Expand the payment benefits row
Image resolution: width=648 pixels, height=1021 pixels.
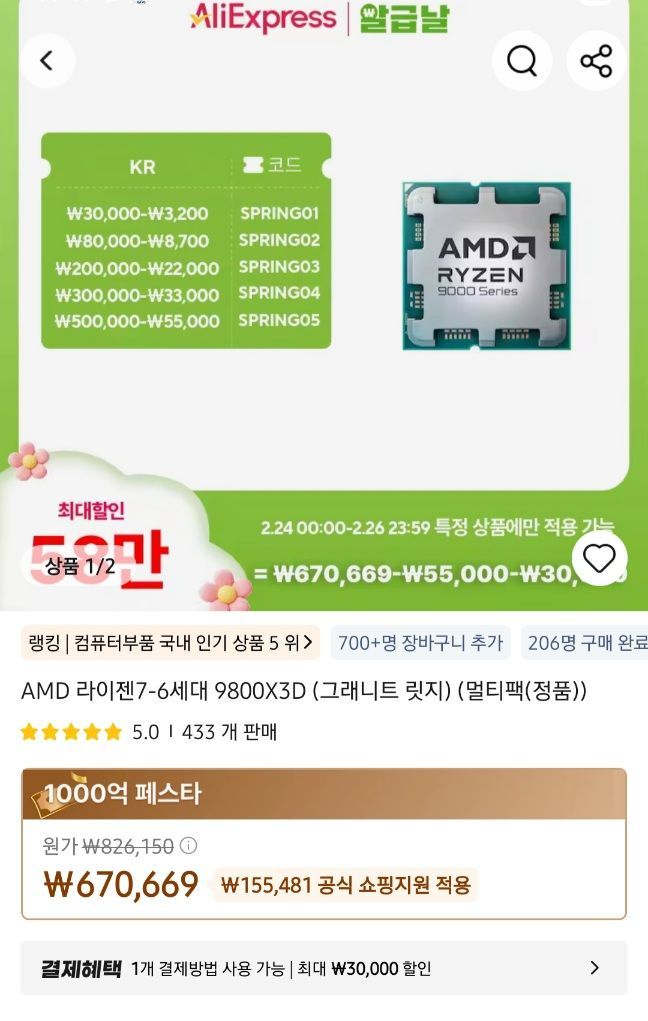[594, 968]
